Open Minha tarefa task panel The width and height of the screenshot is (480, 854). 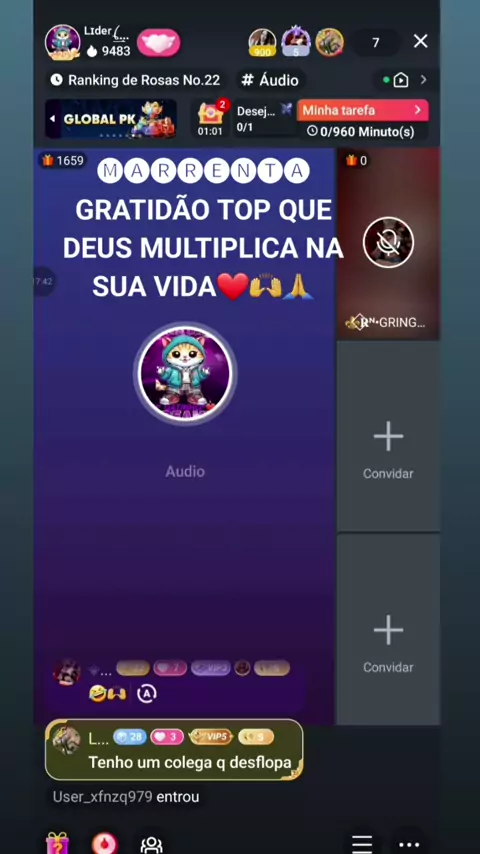click(x=362, y=110)
